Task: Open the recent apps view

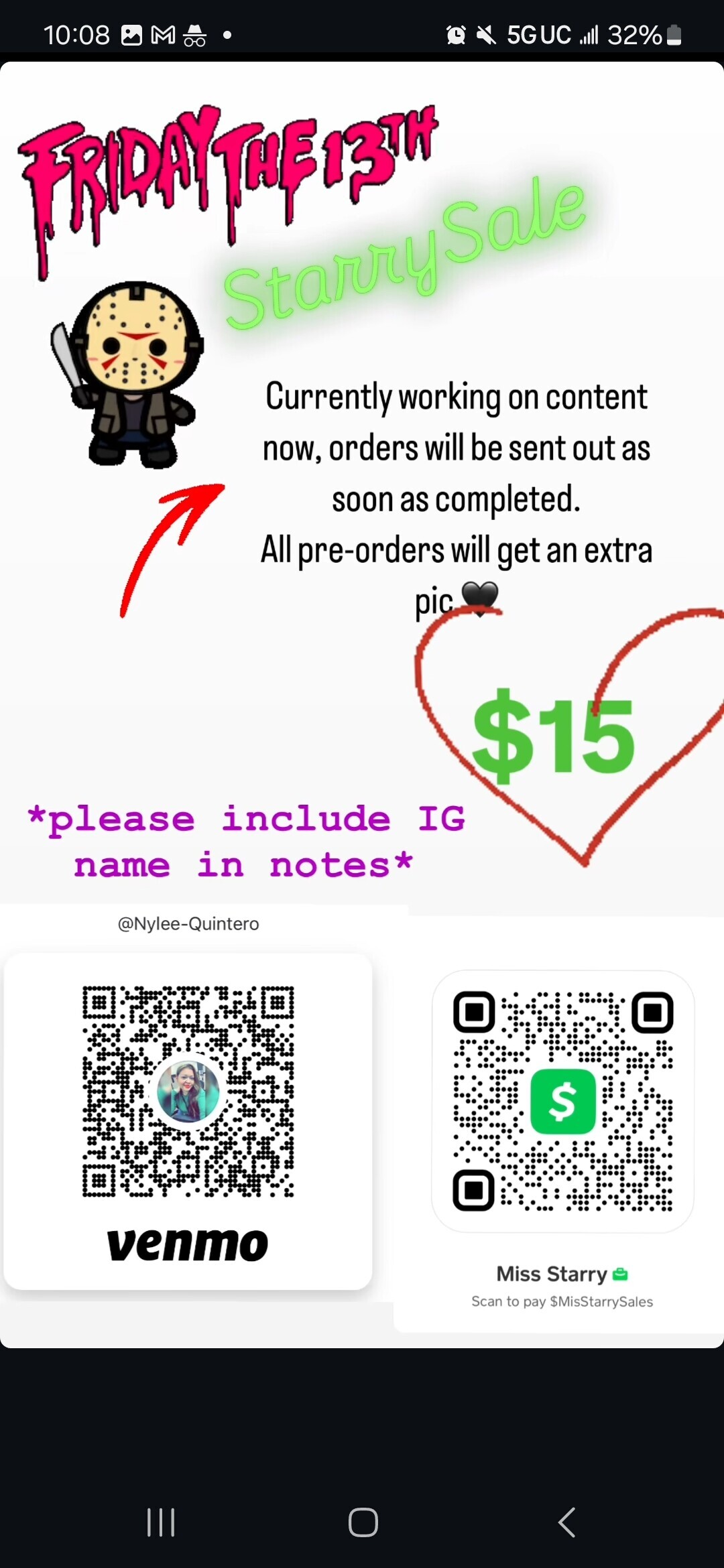Action: [x=161, y=1522]
